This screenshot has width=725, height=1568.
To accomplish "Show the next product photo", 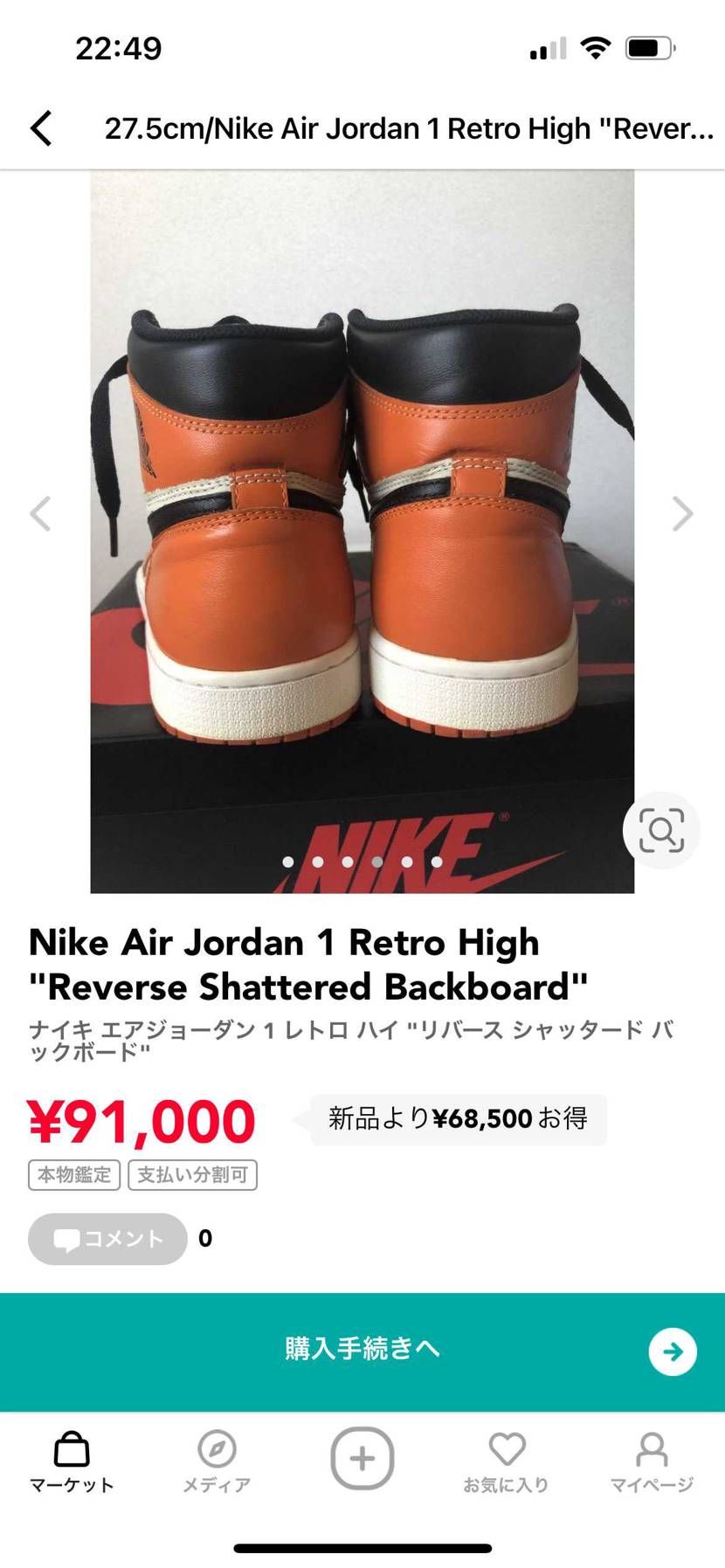I will (x=682, y=513).
